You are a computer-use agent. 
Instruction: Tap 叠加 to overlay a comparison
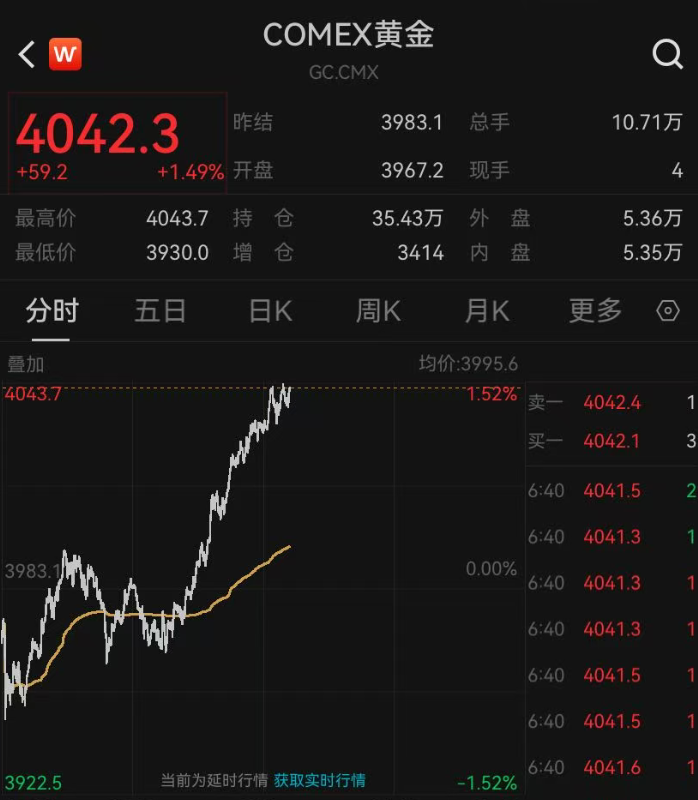[x=26, y=365]
